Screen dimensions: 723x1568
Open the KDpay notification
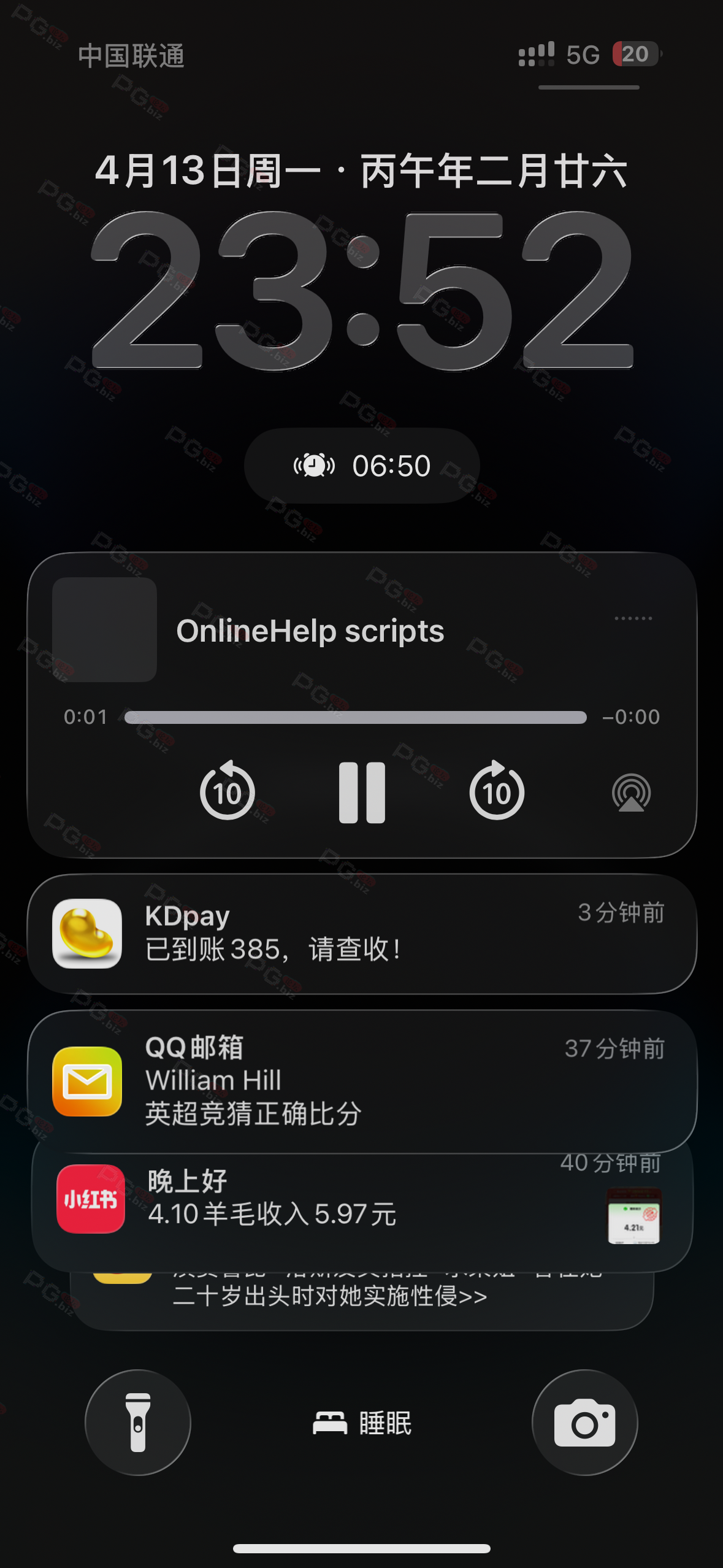362,933
